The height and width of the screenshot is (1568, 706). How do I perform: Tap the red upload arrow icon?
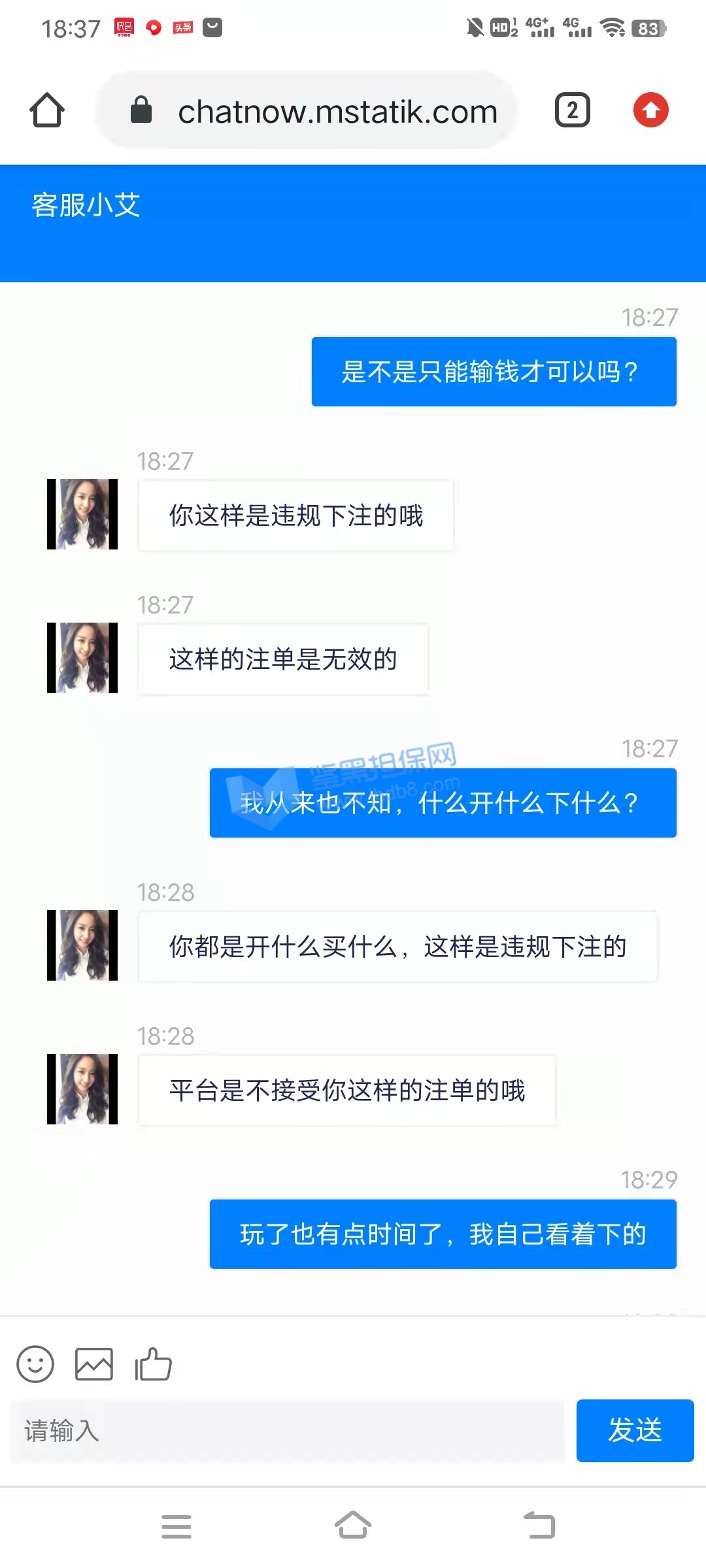point(650,110)
